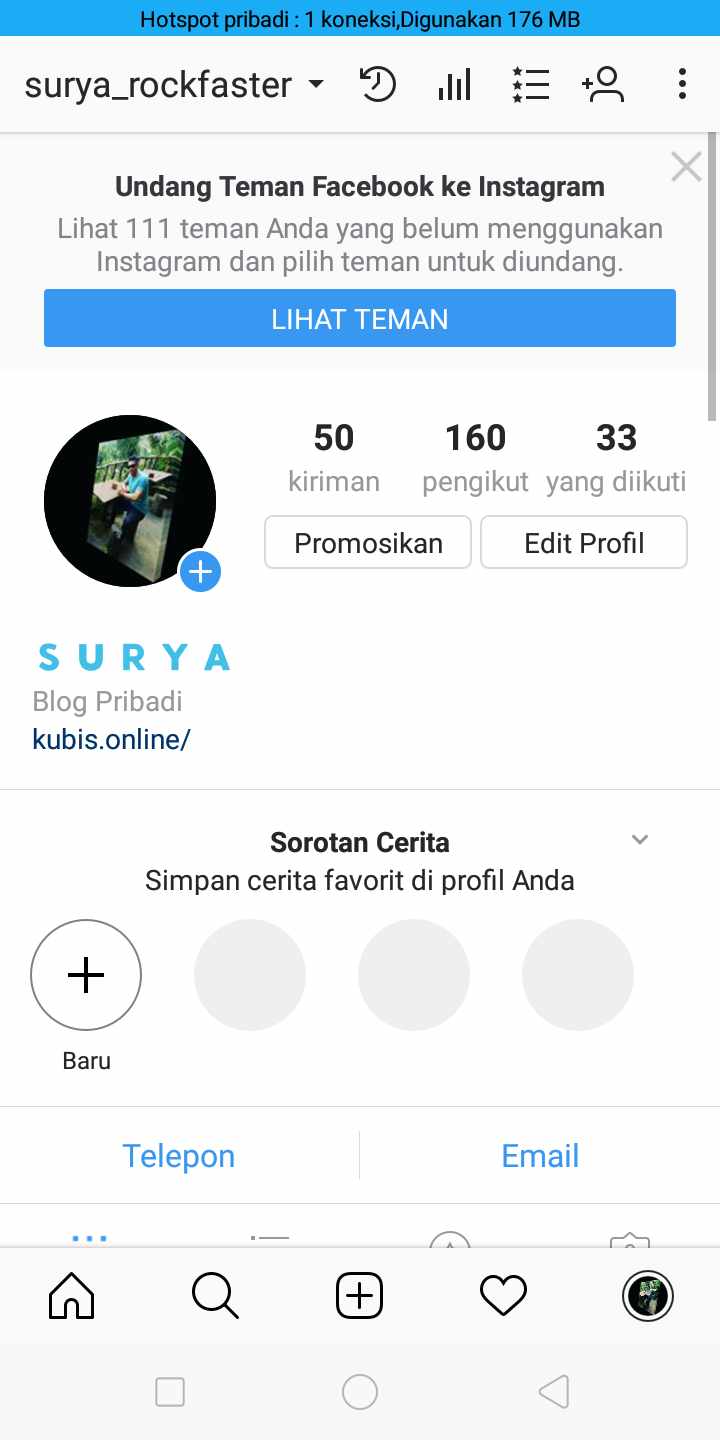Go home using the house icon
The image size is (720, 1440).
point(70,1295)
